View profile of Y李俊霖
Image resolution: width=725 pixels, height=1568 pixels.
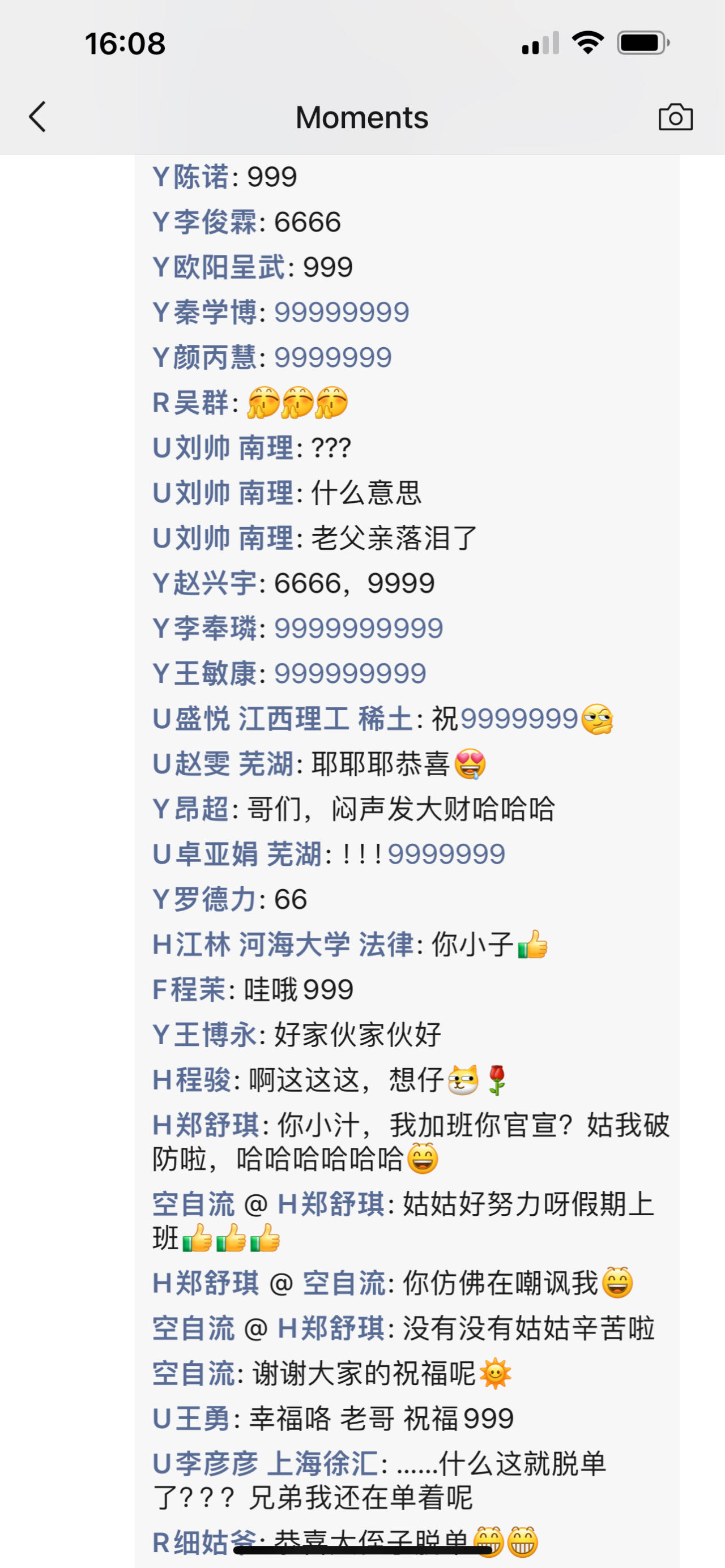(204, 222)
